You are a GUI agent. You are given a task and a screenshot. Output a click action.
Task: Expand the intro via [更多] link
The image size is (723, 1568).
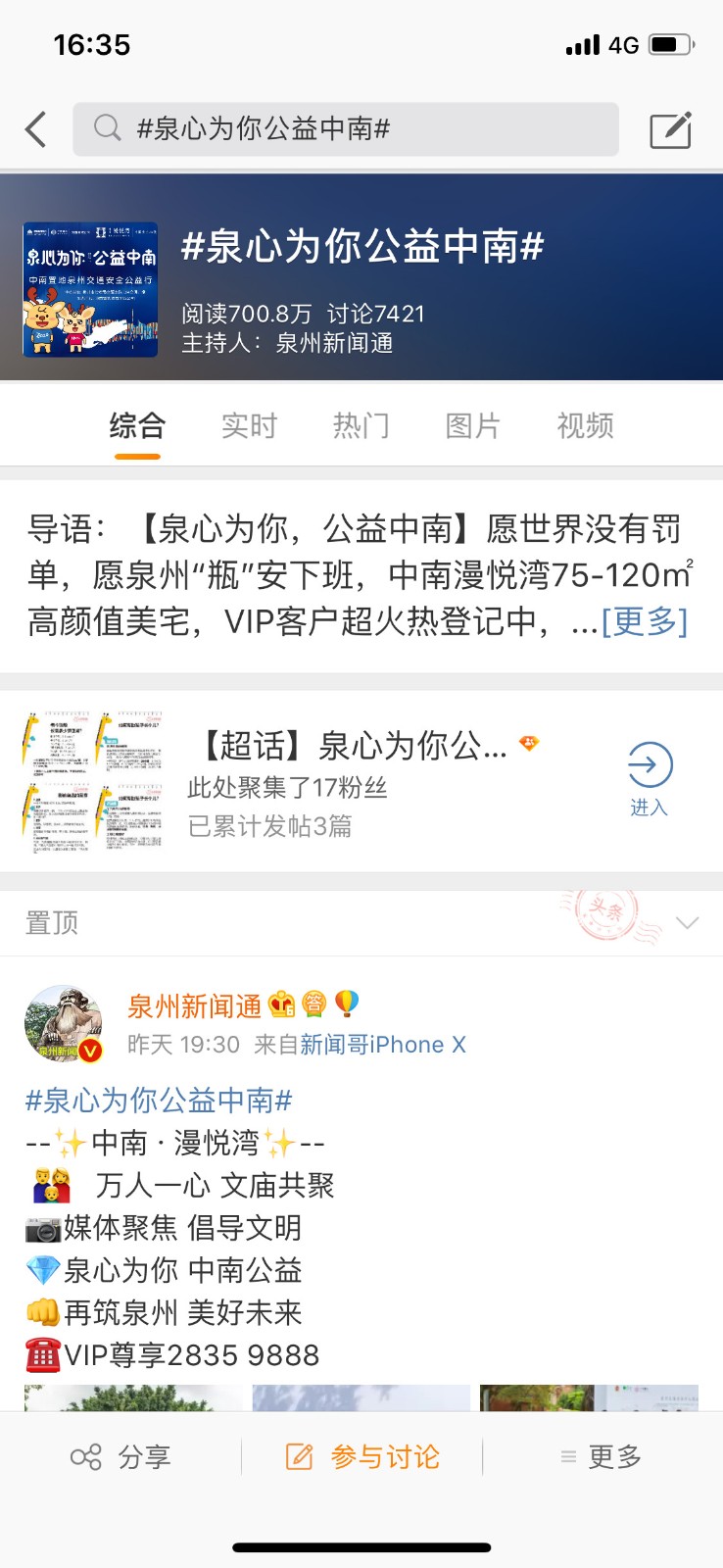pyautogui.click(x=644, y=621)
